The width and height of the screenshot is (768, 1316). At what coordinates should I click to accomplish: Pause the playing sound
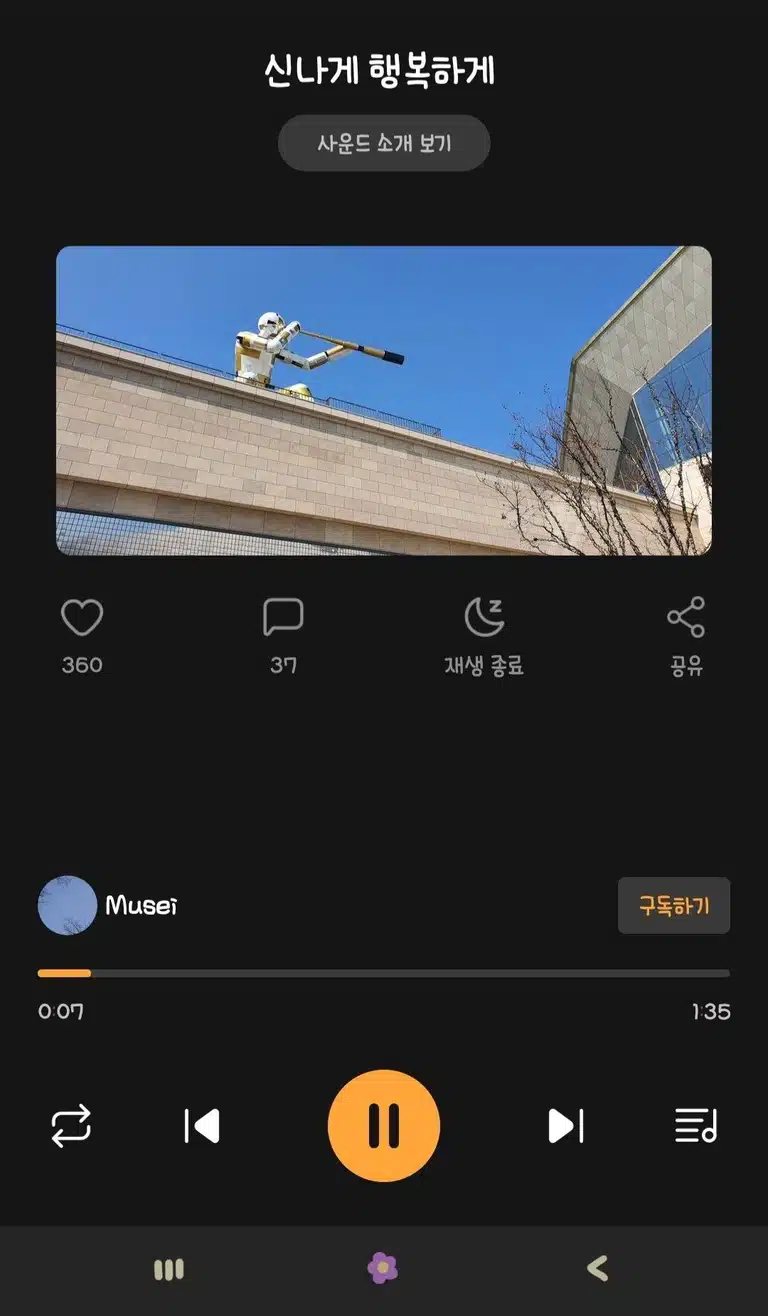point(384,1126)
